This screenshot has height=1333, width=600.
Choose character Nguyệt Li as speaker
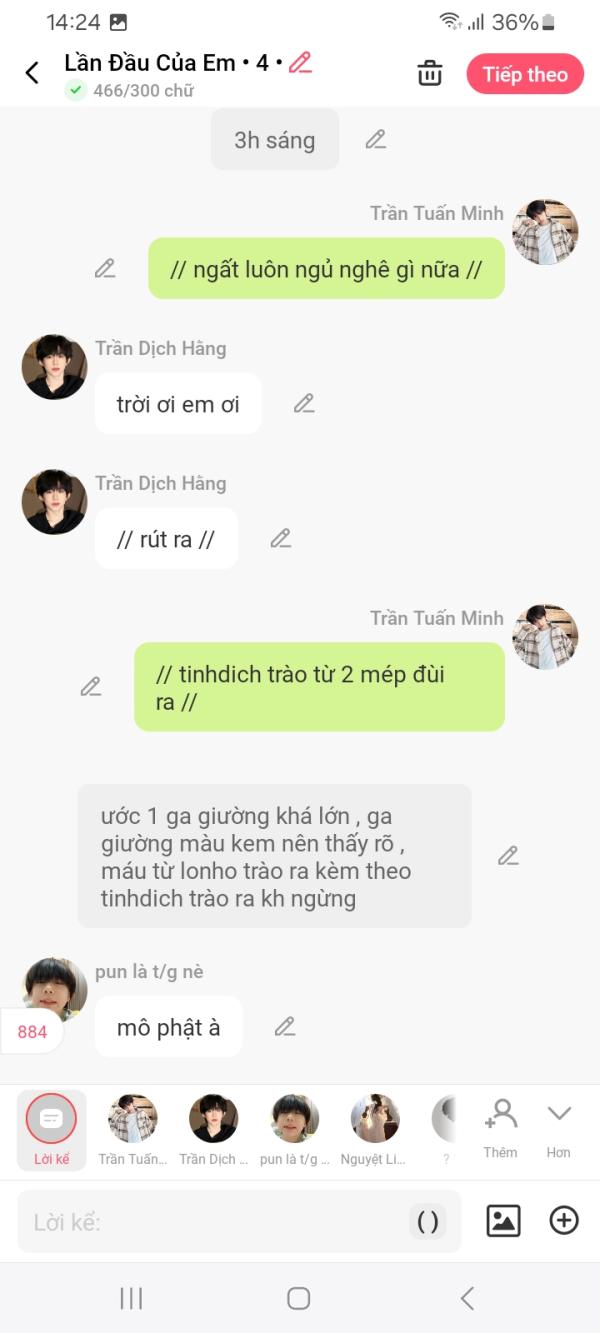[x=375, y=1128]
